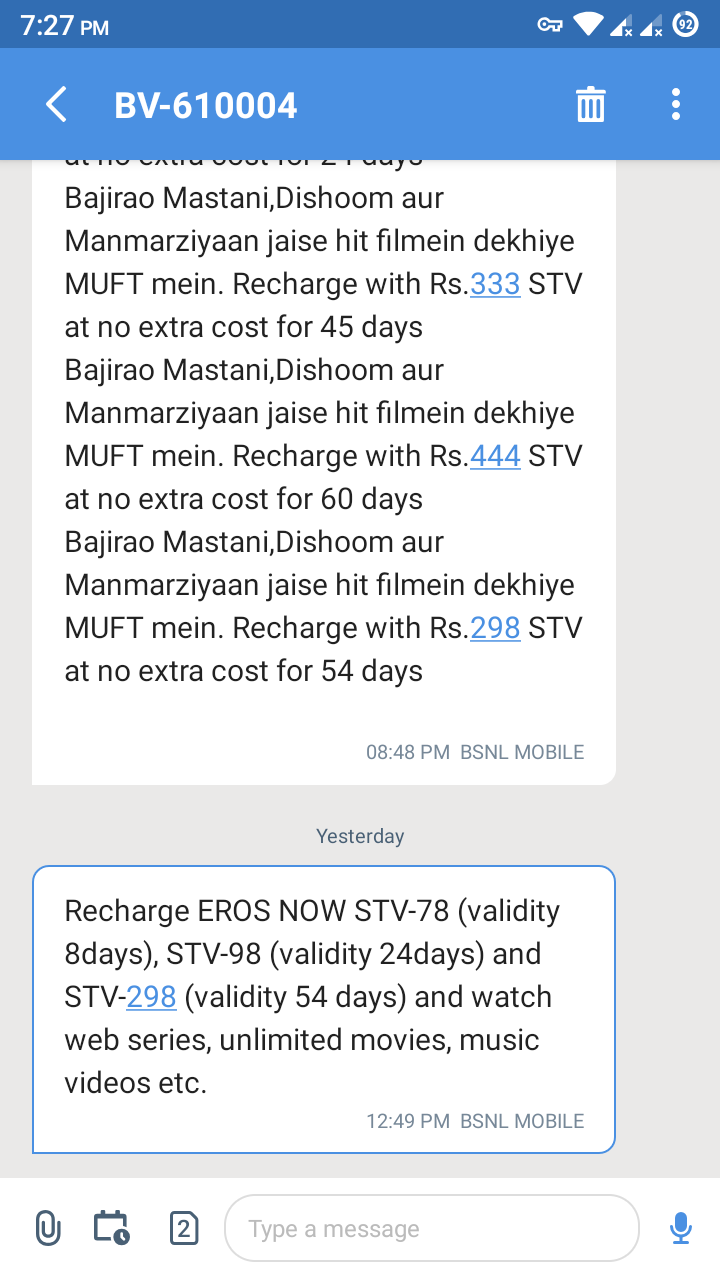Focus the Type a message field
The height and width of the screenshot is (1280, 720).
pyautogui.click(x=431, y=1229)
